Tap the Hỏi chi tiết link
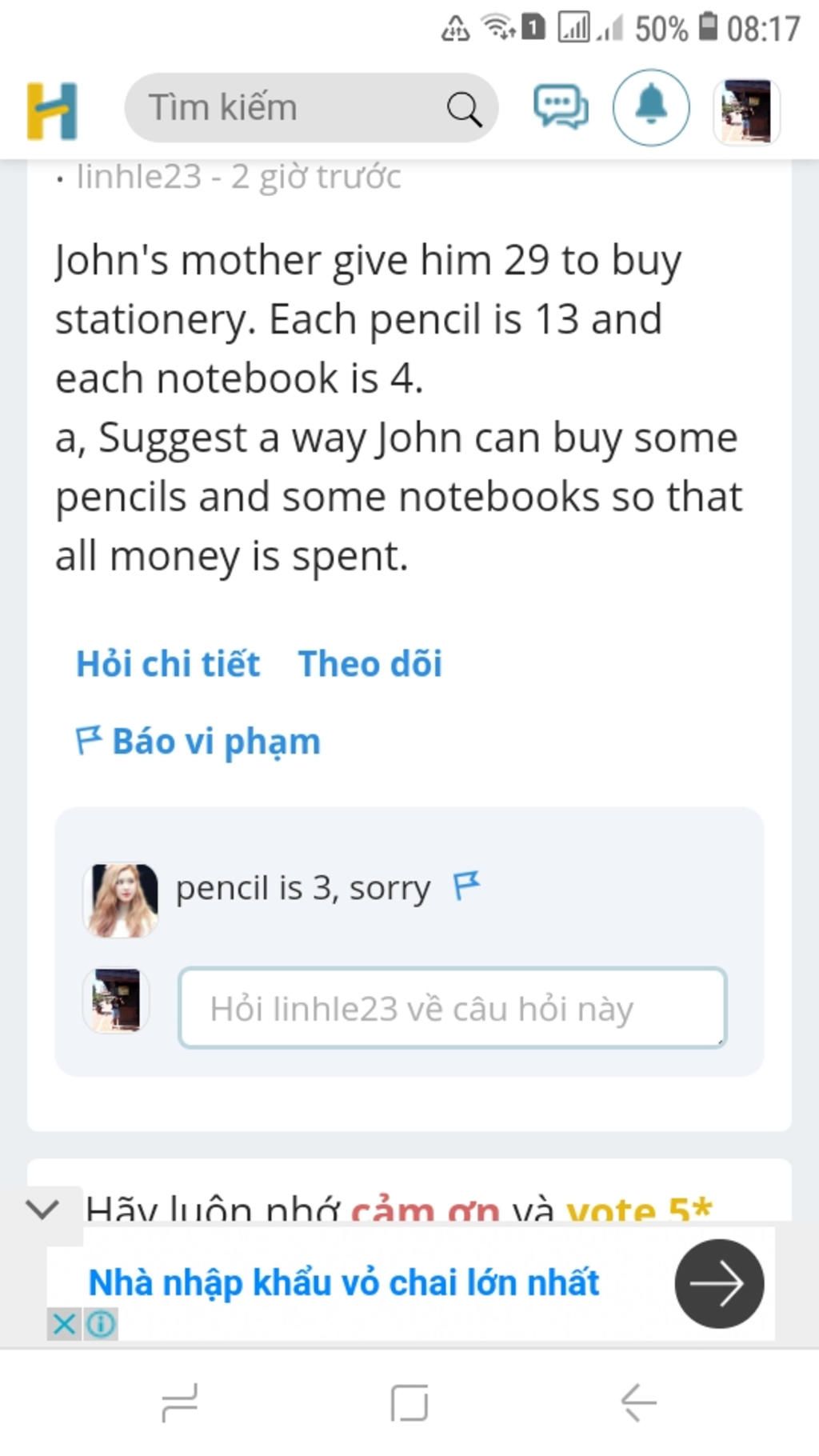 [x=168, y=664]
